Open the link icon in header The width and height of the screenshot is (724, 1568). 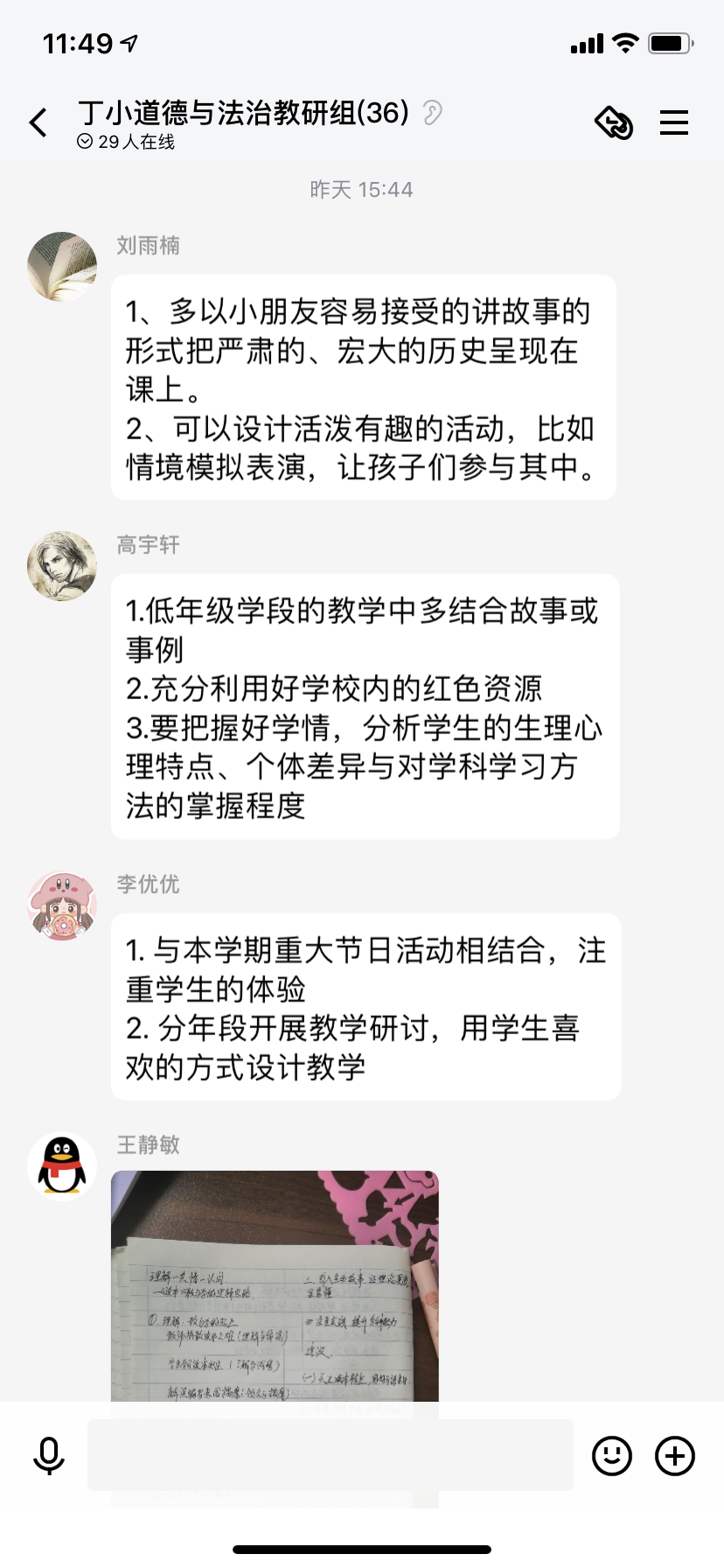pos(614,122)
